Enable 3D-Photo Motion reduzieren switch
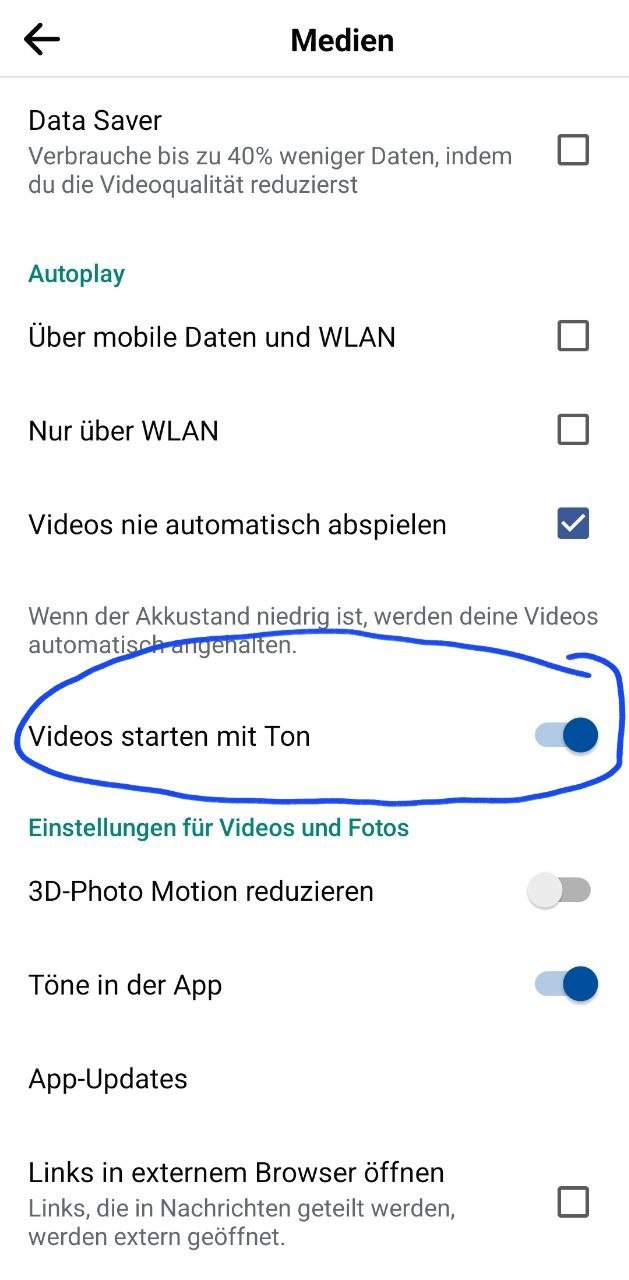 pos(560,890)
